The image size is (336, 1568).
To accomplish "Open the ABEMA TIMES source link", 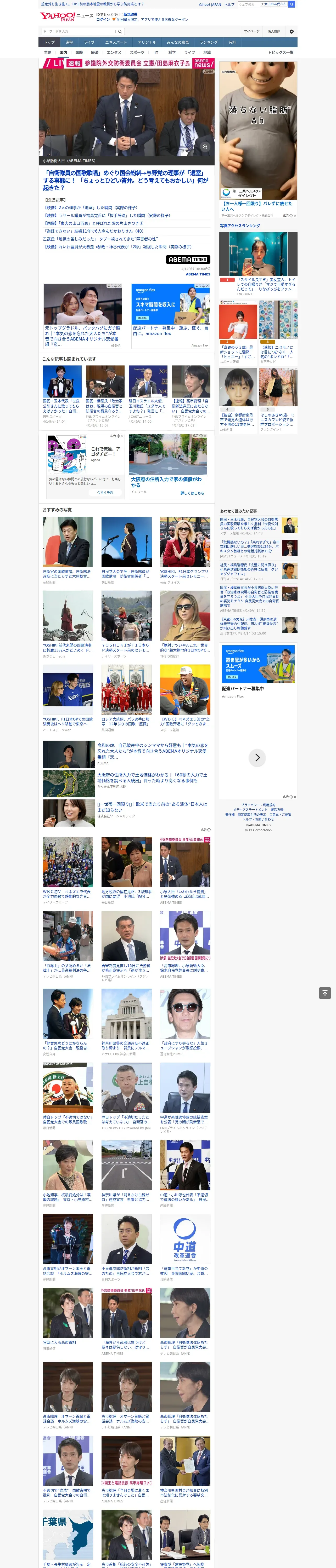I will pos(198,274).
